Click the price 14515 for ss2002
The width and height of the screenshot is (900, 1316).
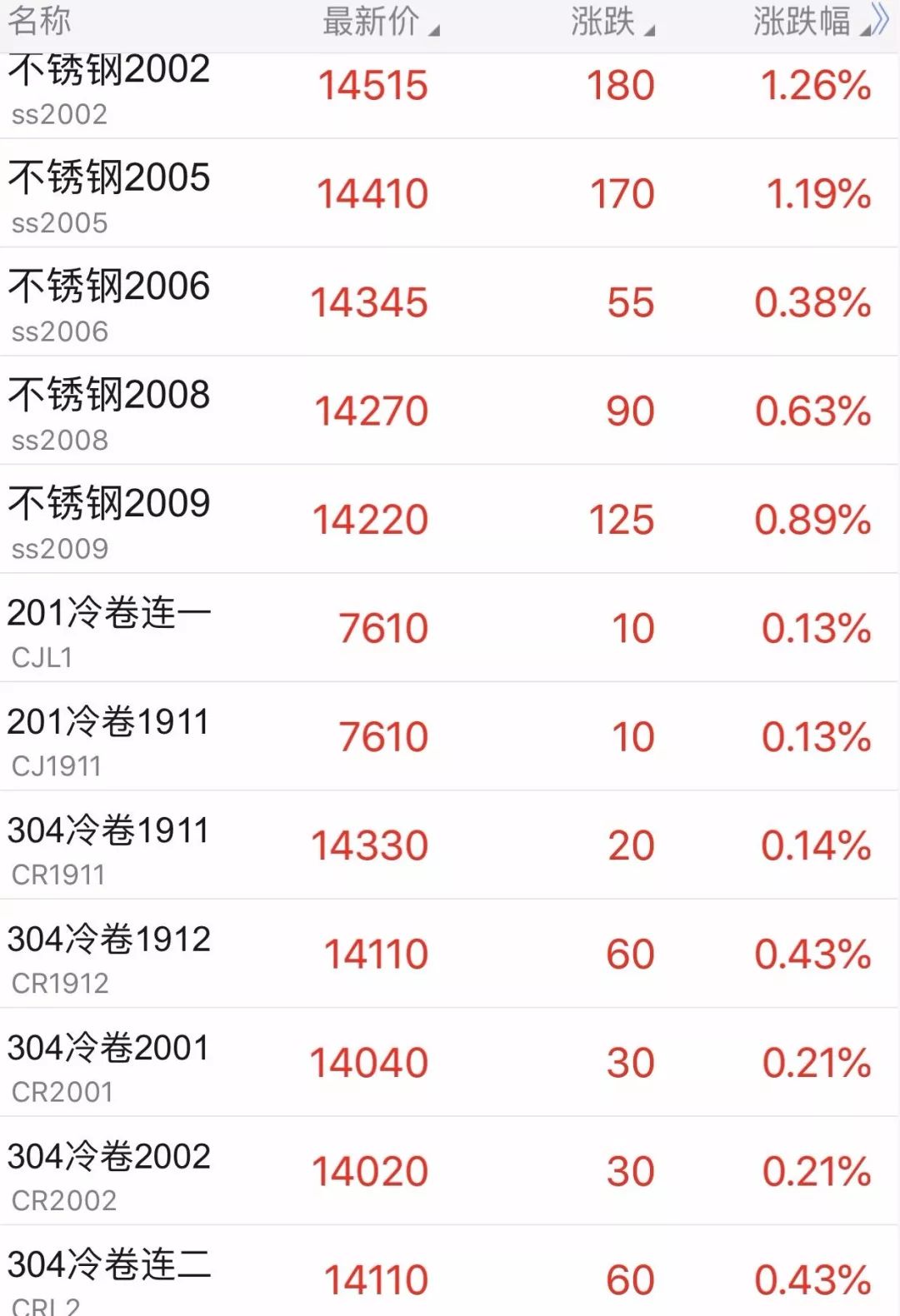click(x=374, y=84)
